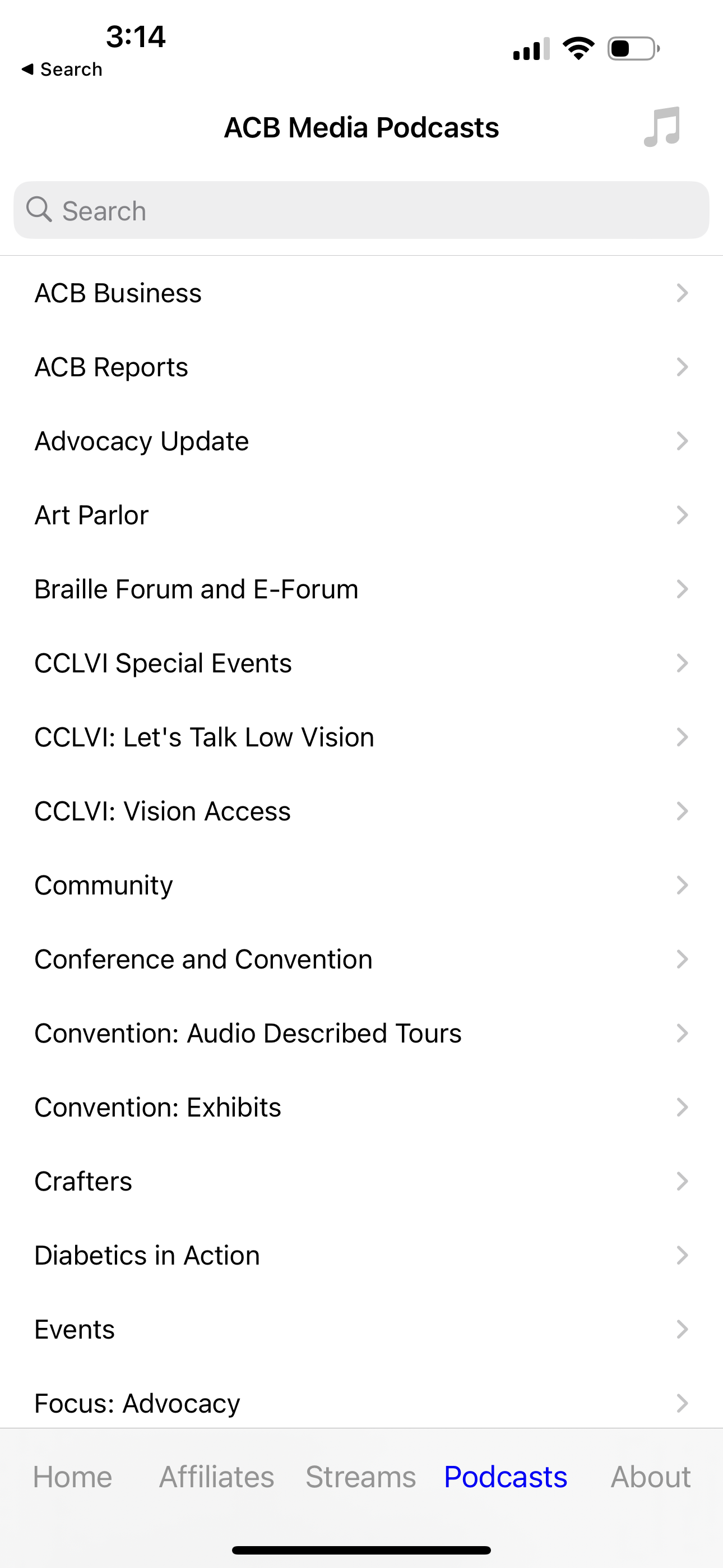Open CCLVI: Let's Talk Low Vision
Viewport: 723px width, 1568px height.
tap(361, 737)
